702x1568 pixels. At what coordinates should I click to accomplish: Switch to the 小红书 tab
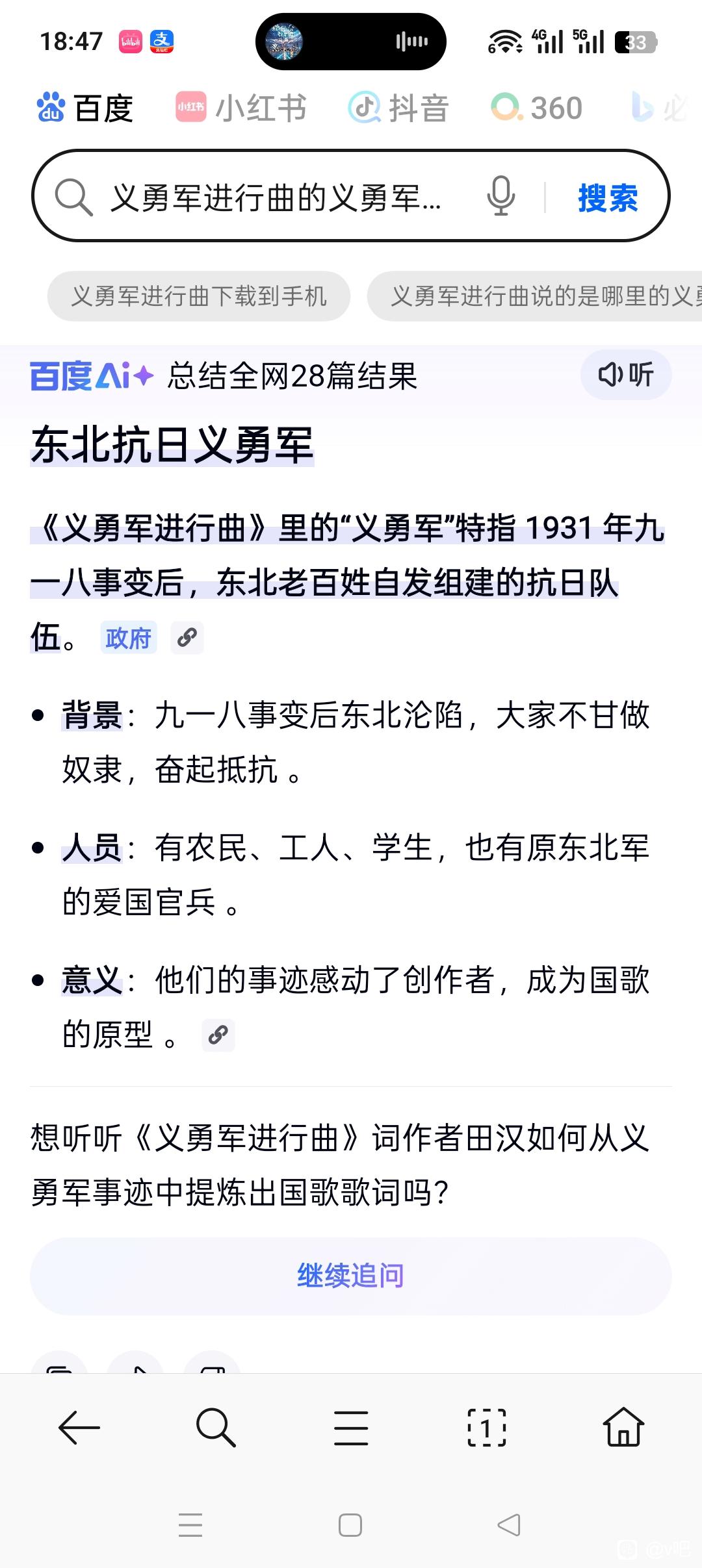tap(241, 108)
